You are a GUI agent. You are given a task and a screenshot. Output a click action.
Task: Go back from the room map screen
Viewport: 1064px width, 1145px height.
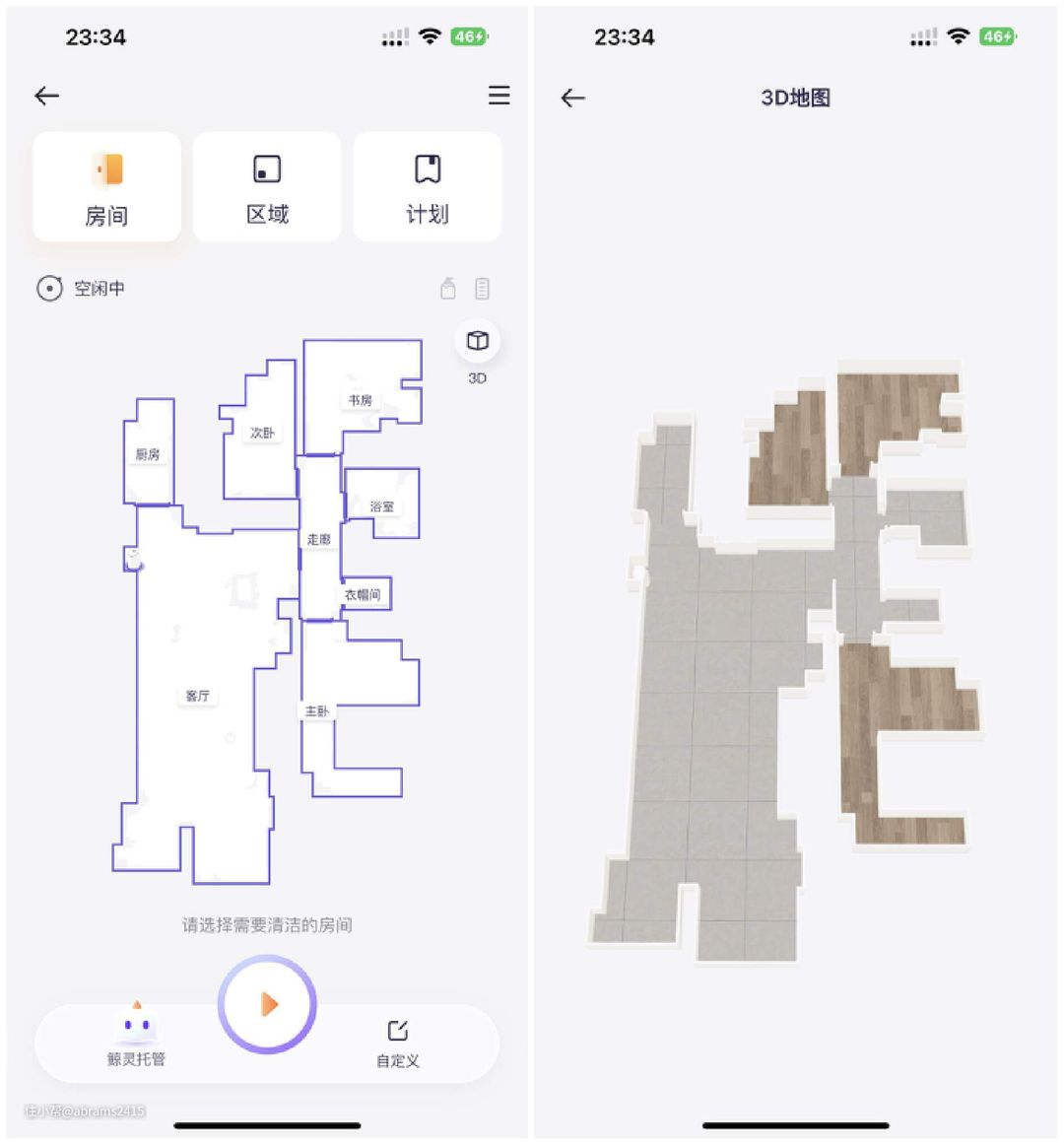pyautogui.click(x=46, y=96)
